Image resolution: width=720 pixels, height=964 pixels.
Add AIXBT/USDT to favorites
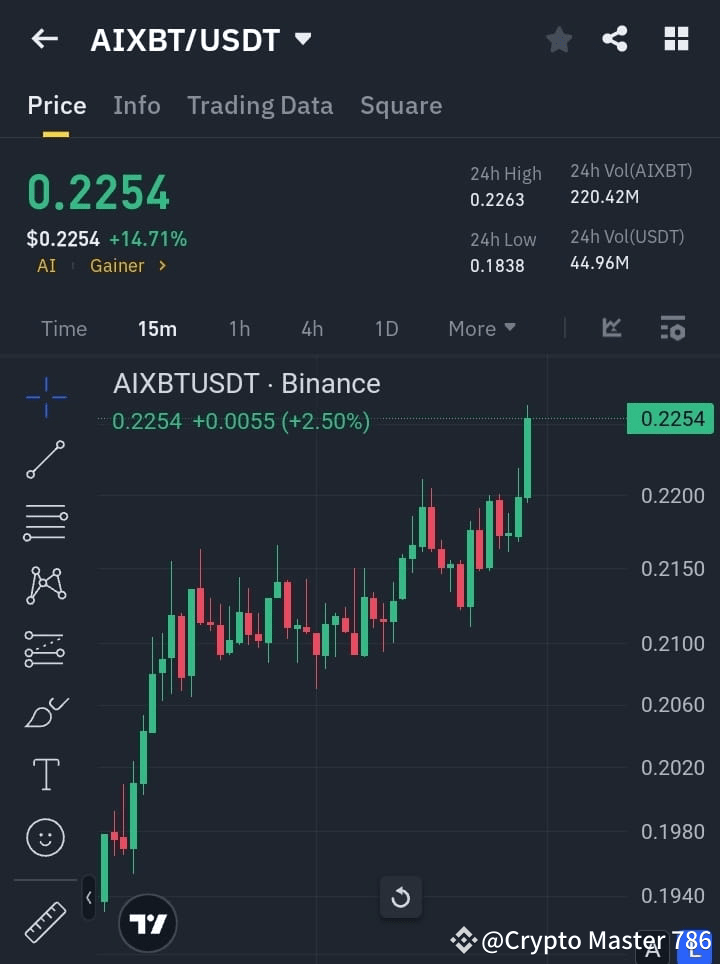pos(558,39)
